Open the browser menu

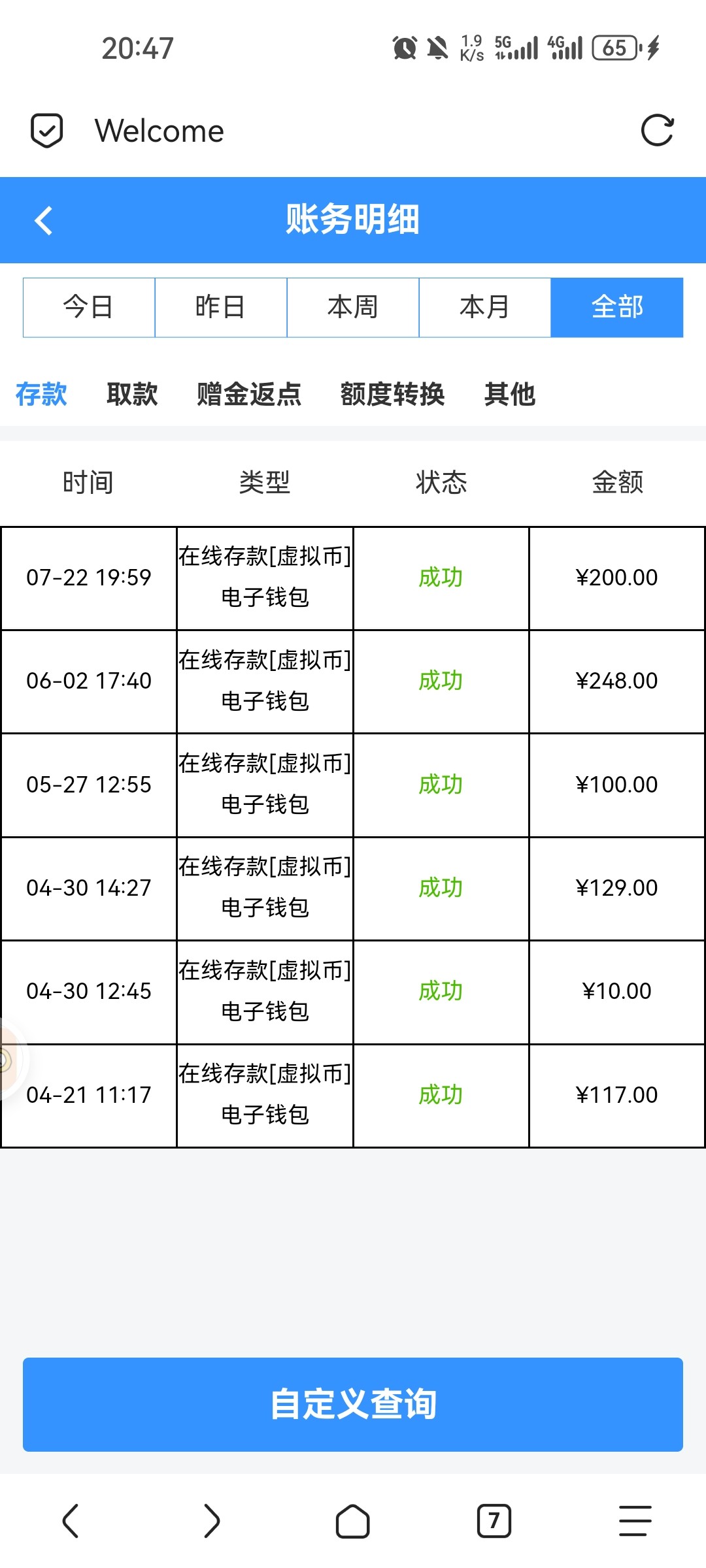pyautogui.click(x=635, y=1520)
